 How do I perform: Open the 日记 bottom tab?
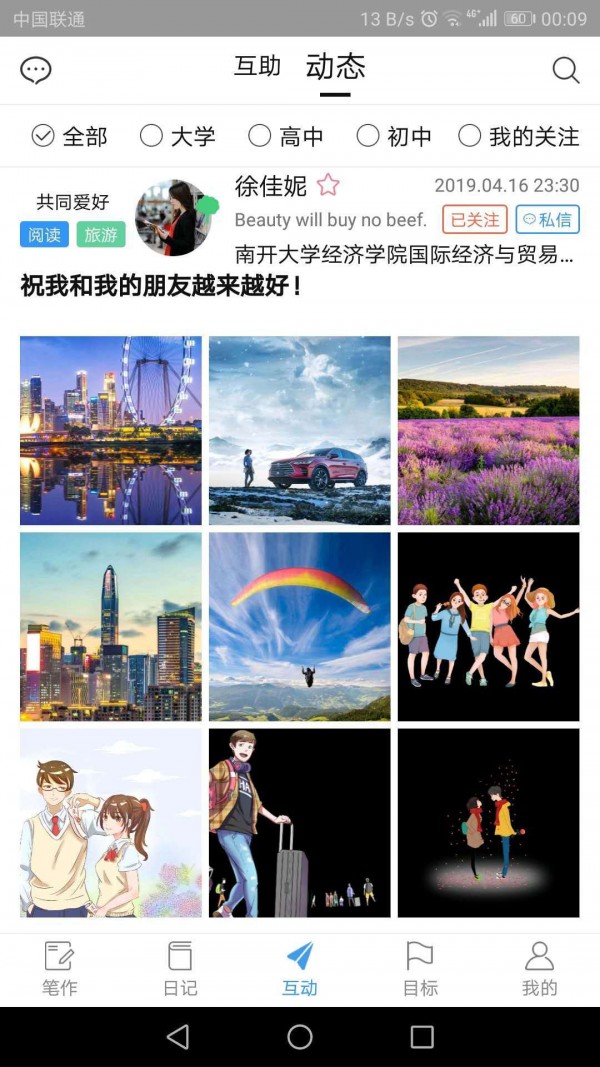[180, 969]
